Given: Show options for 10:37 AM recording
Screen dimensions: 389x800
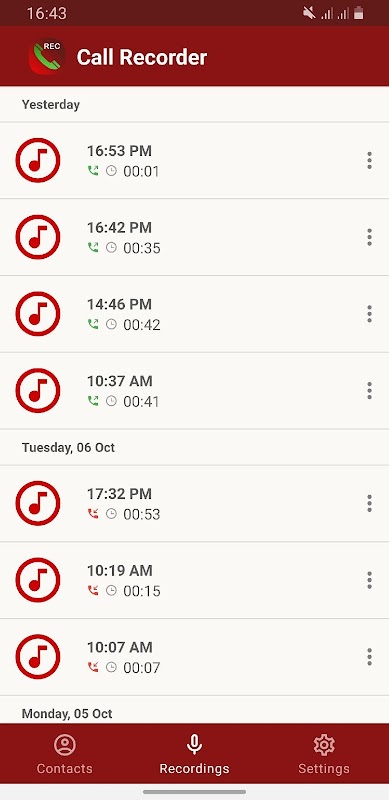Looking at the screenshot, I should point(370,390).
